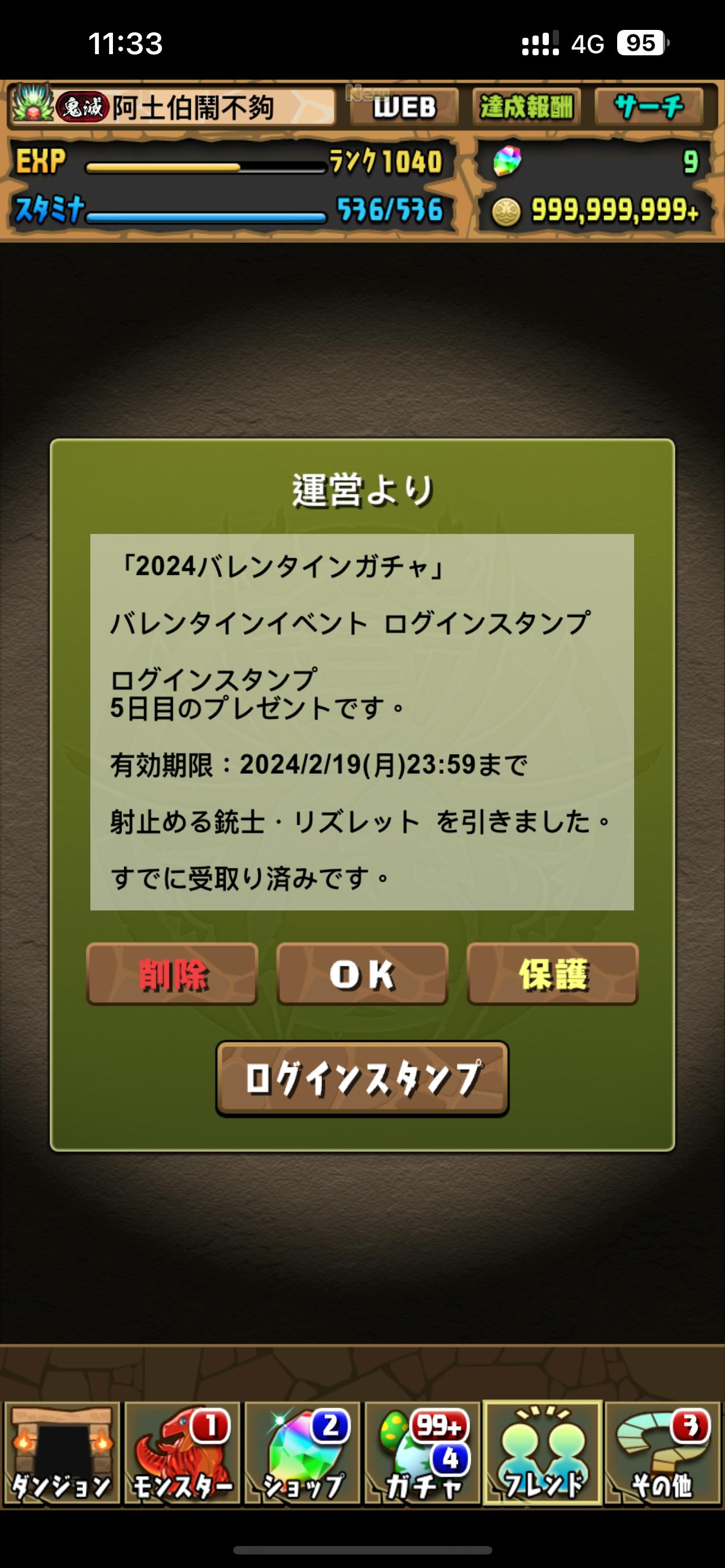Open the ログインスタンプ button
Image resolution: width=725 pixels, height=1568 pixels.
click(362, 1079)
